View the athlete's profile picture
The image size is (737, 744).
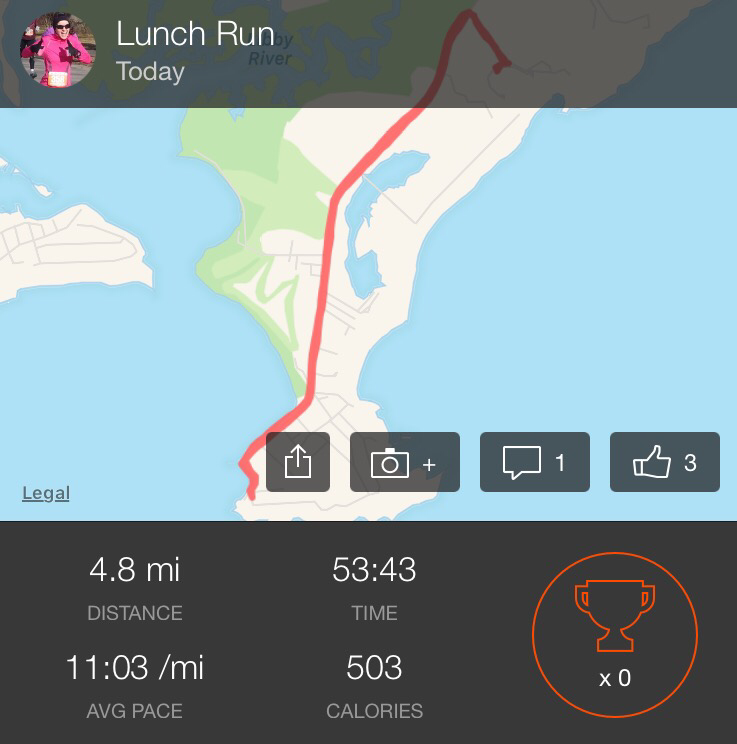58,50
